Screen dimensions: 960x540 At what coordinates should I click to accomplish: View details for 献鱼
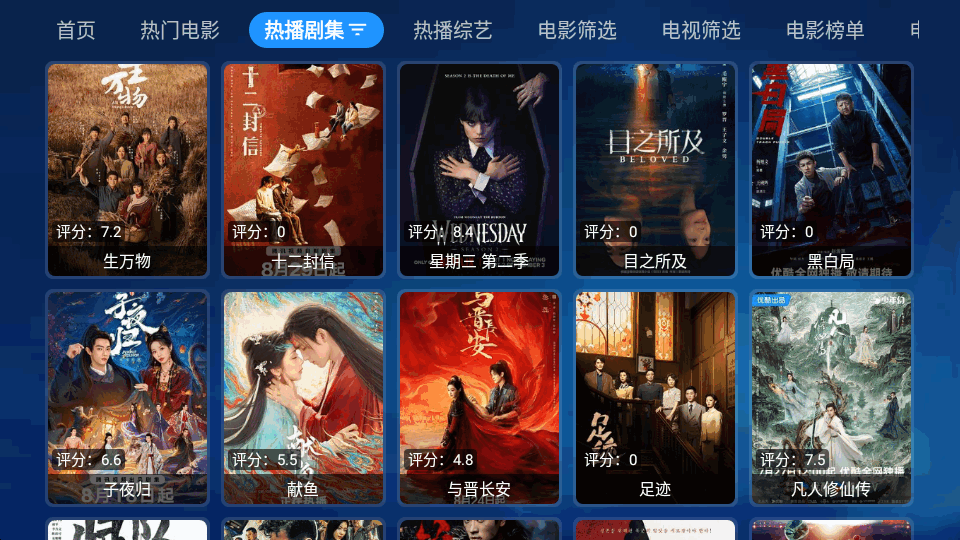[303, 398]
